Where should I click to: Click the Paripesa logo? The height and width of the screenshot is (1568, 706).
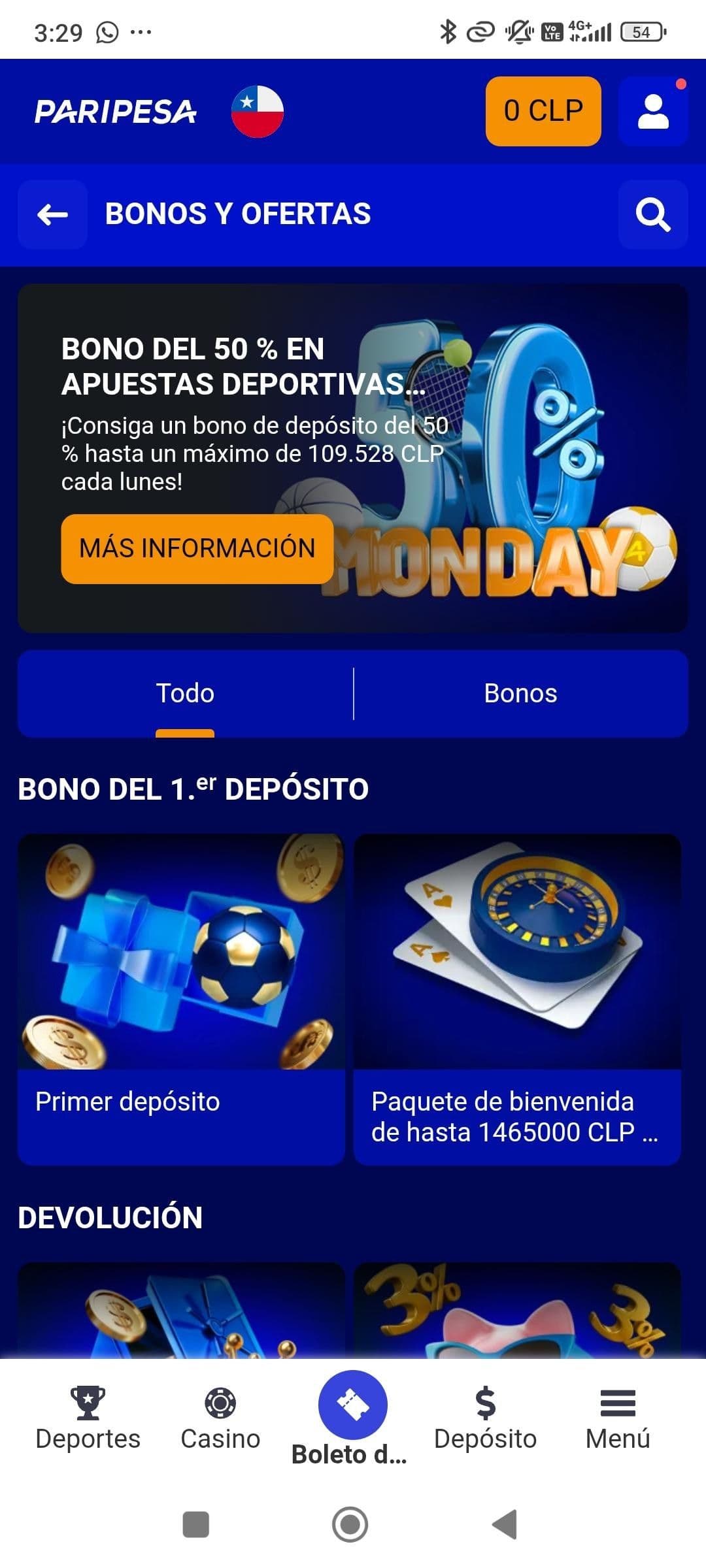point(116,111)
